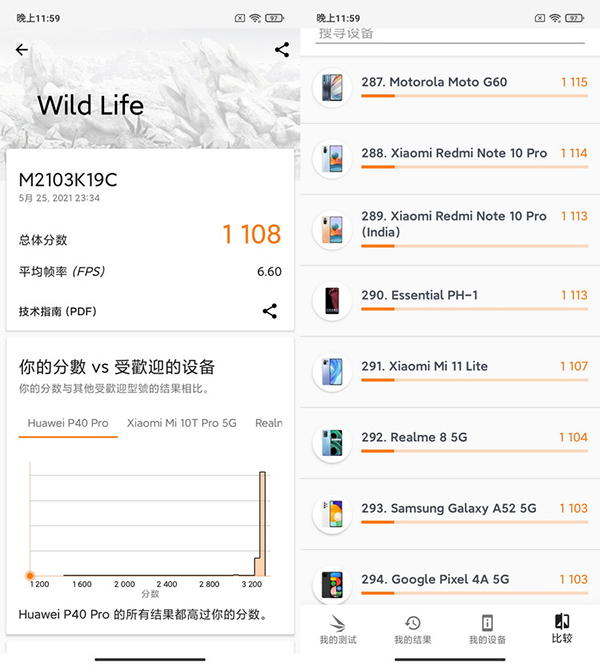Tap the device search field
This screenshot has width=600, height=666.
tap(450, 35)
